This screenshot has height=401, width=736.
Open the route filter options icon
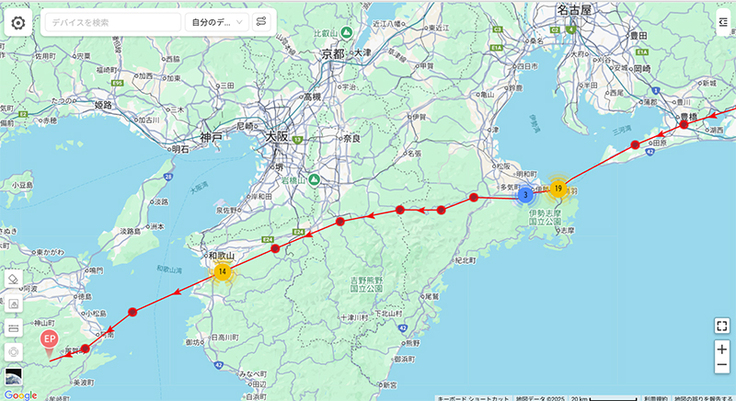coord(261,21)
